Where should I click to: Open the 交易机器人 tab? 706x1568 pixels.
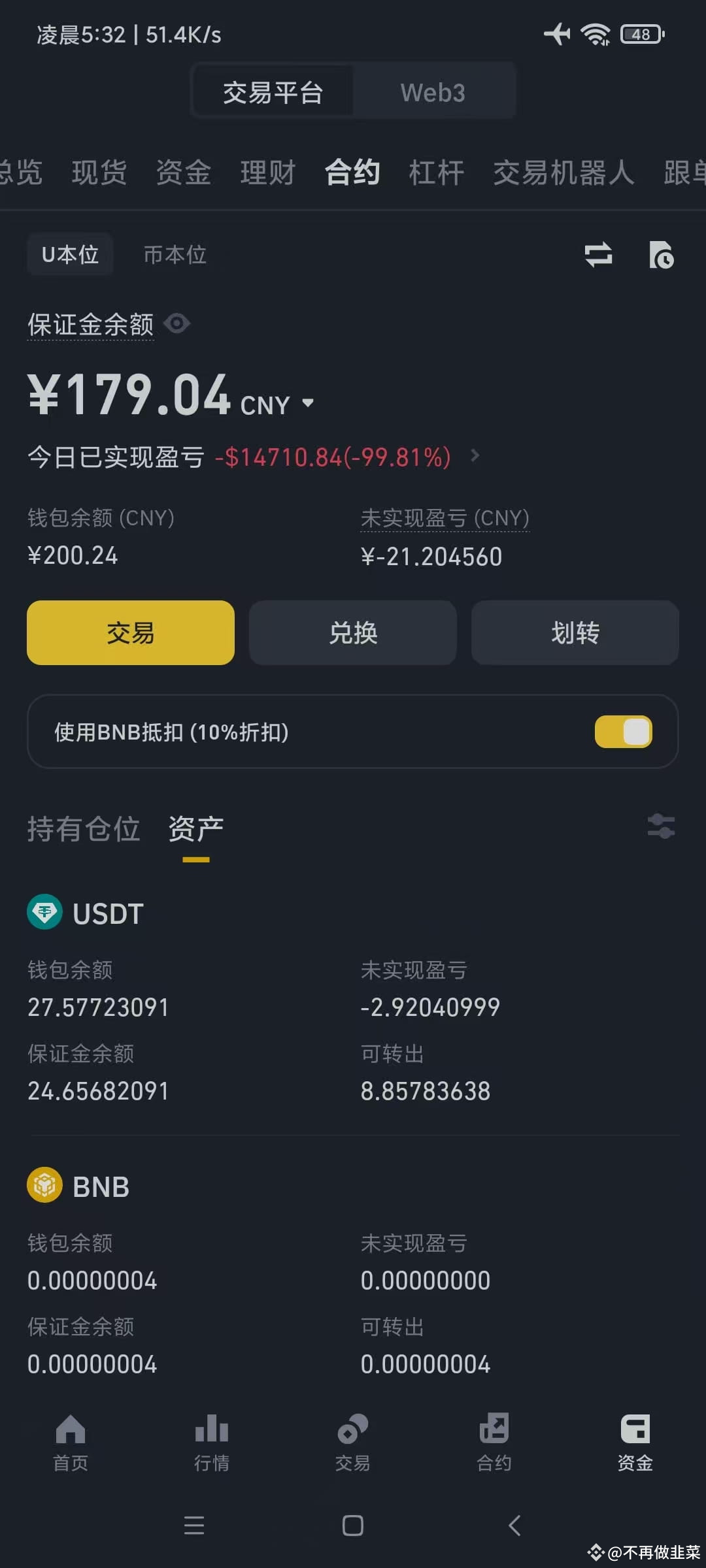[563, 173]
